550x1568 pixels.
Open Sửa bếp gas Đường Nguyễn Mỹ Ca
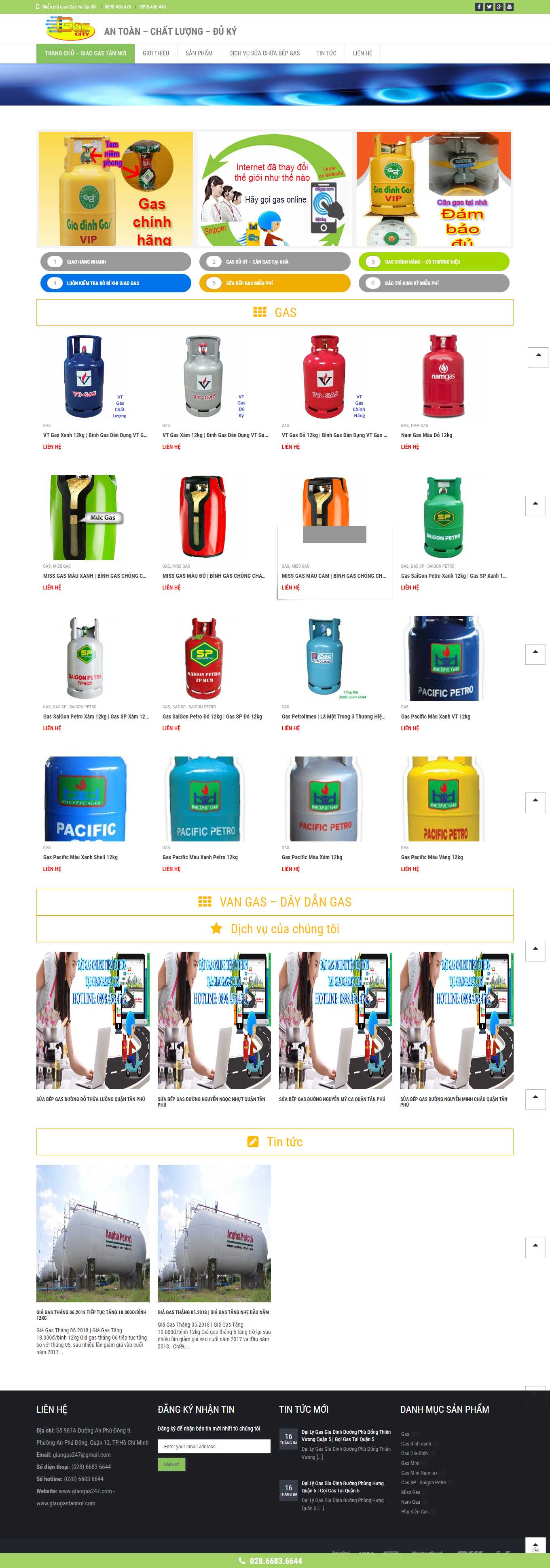pyautogui.click(x=332, y=1099)
